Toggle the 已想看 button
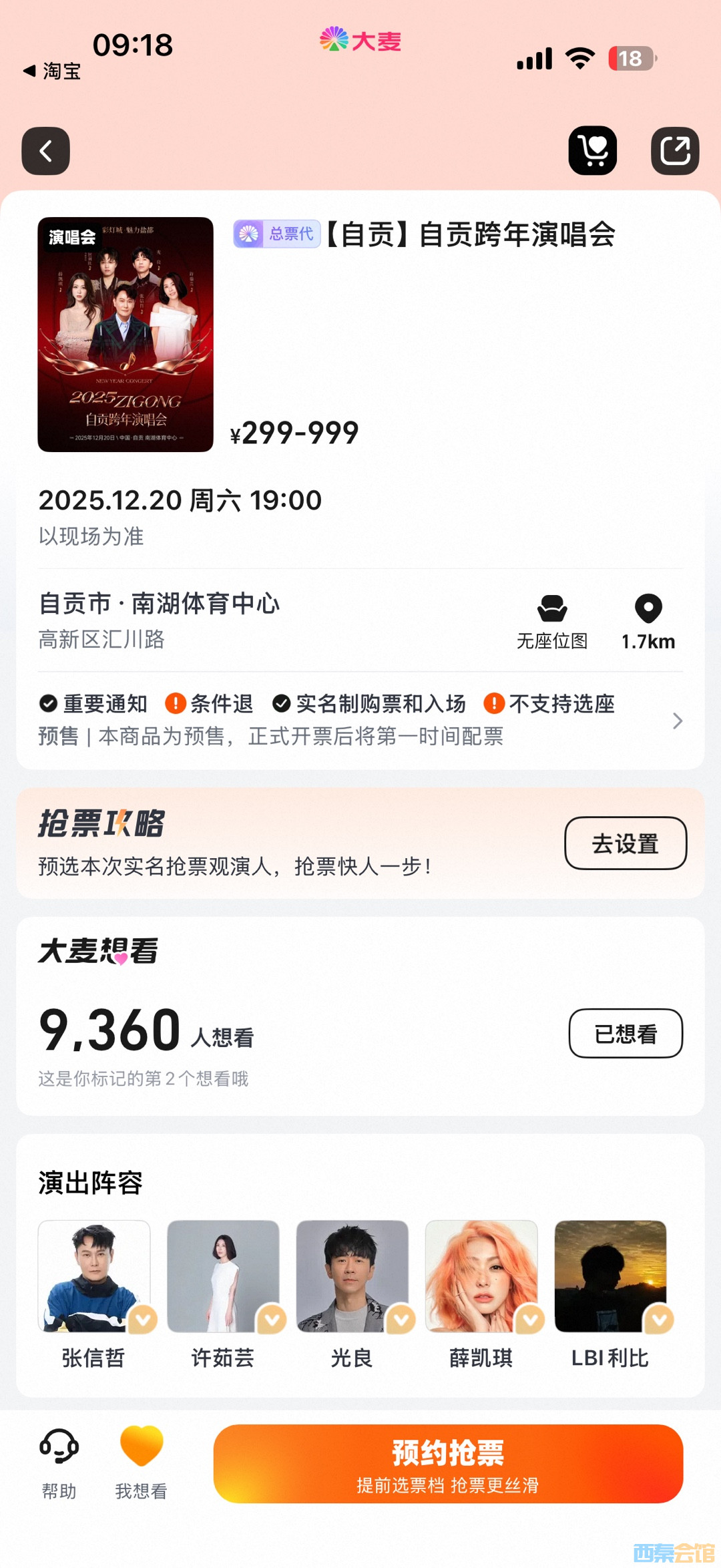Screen dimensions: 721x1568 tap(626, 1034)
